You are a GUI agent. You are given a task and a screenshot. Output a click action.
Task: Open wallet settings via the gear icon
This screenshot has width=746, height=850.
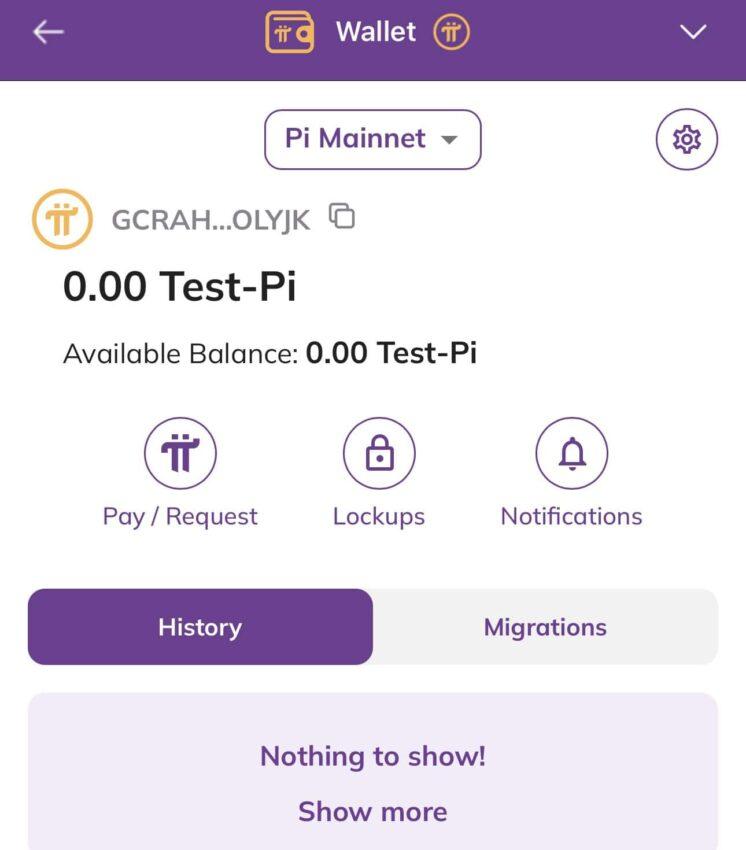coord(686,139)
